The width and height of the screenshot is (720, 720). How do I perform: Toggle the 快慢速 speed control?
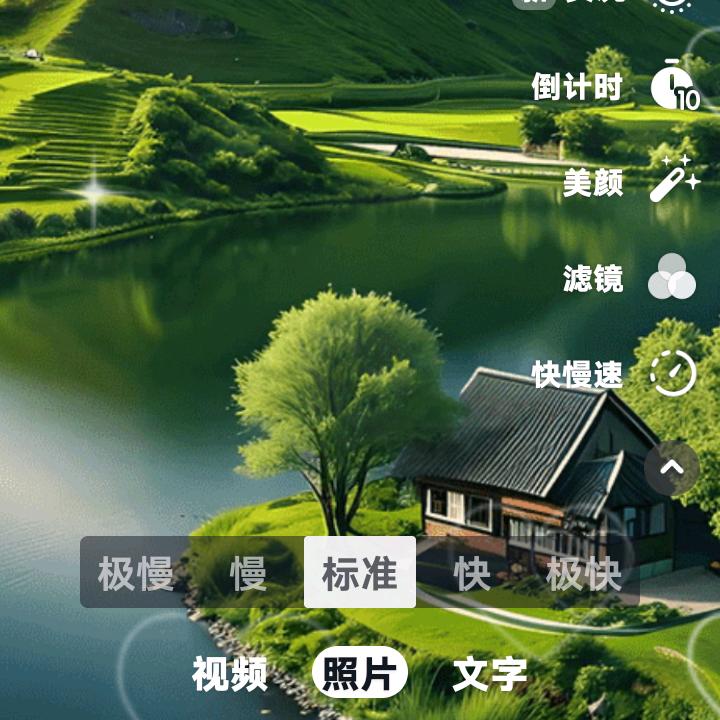pyautogui.click(x=672, y=373)
